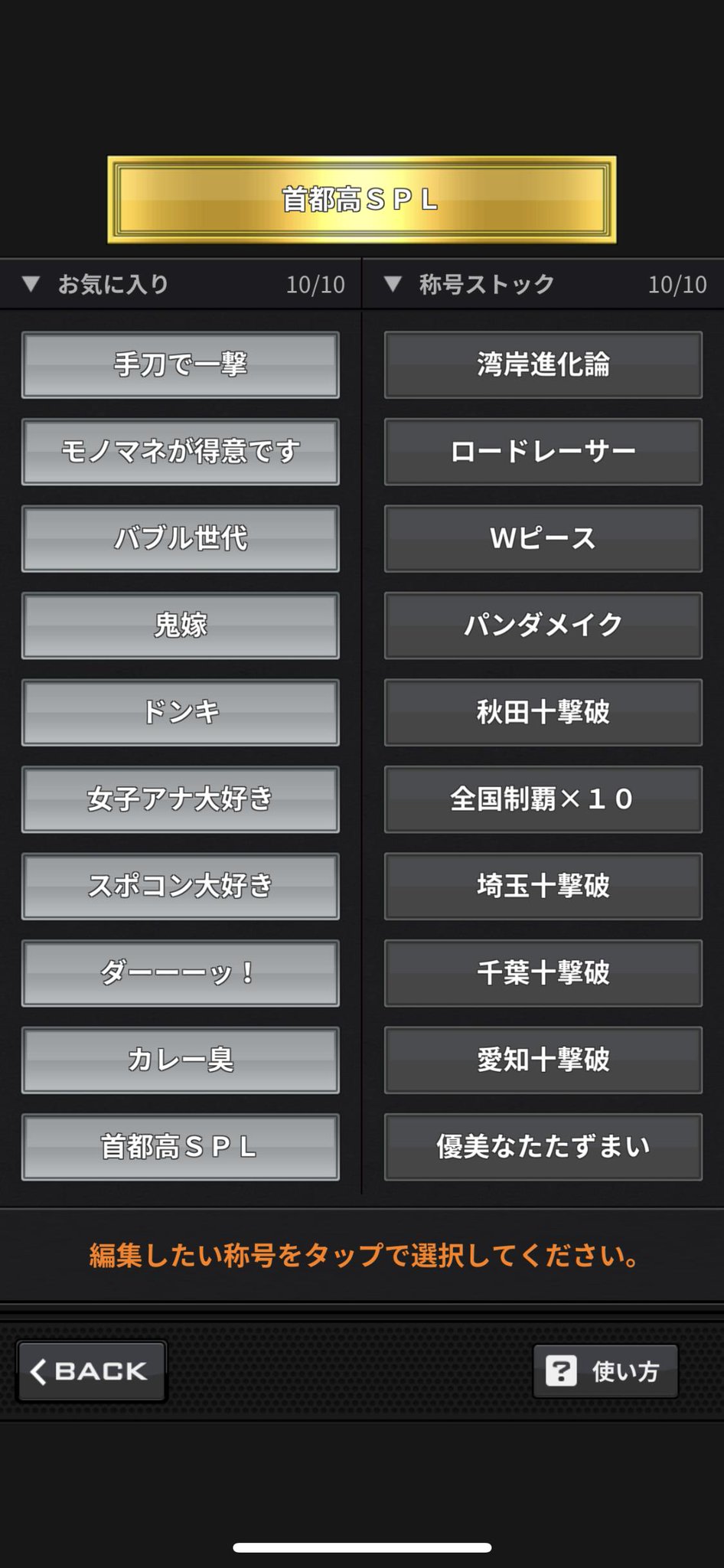Select the パンダメイク title
The width and height of the screenshot is (724, 1568).
543,625
